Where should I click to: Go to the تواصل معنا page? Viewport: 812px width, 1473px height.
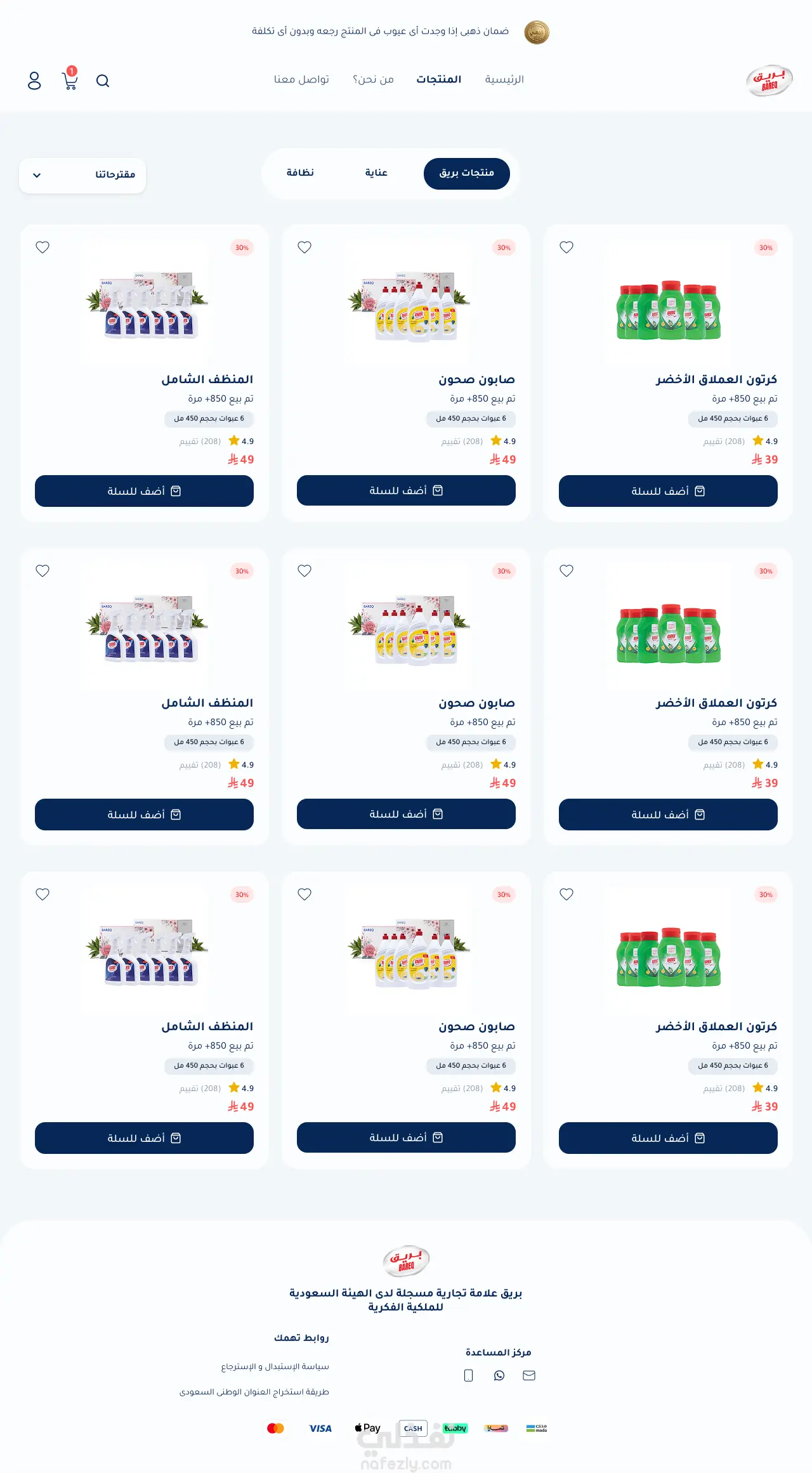[x=301, y=79]
